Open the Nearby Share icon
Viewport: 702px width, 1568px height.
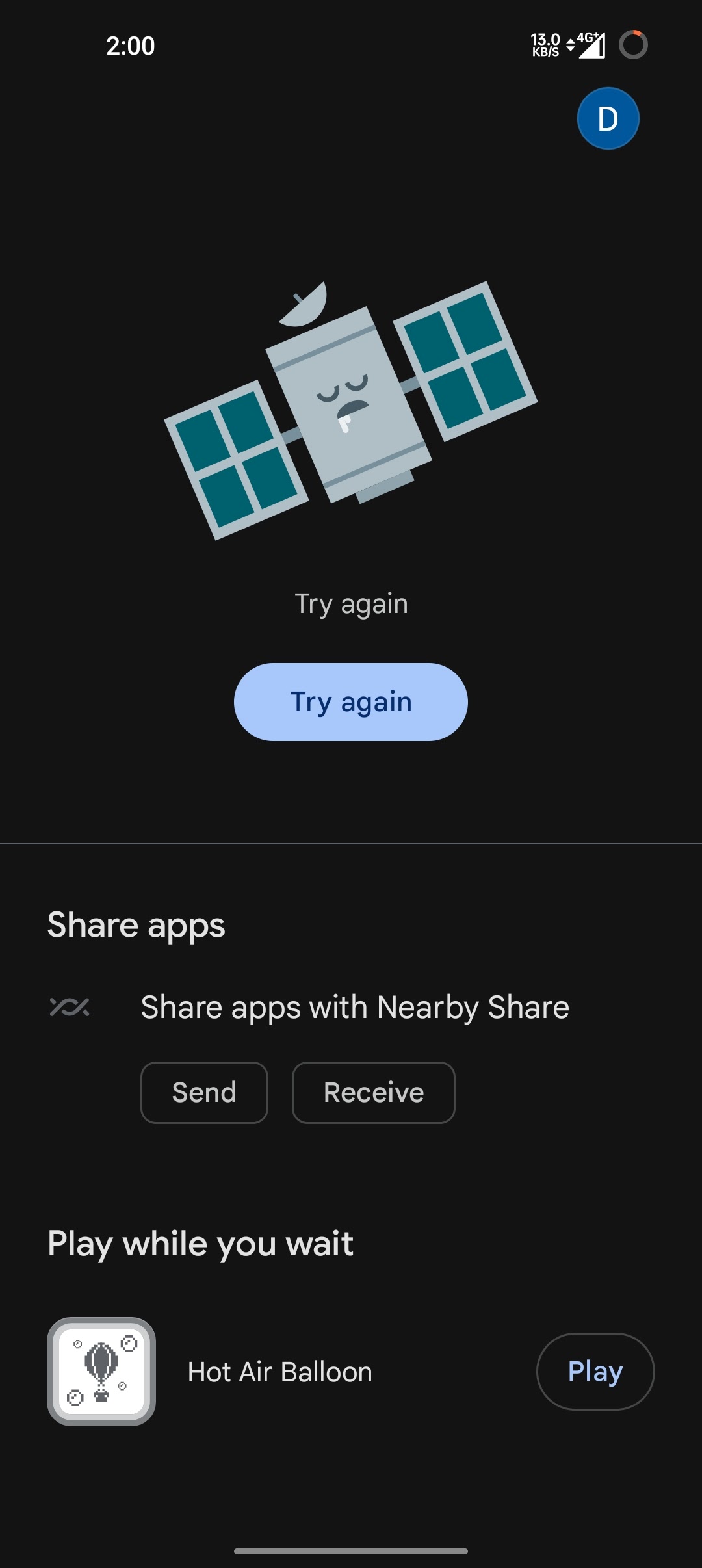pyautogui.click(x=68, y=1006)
